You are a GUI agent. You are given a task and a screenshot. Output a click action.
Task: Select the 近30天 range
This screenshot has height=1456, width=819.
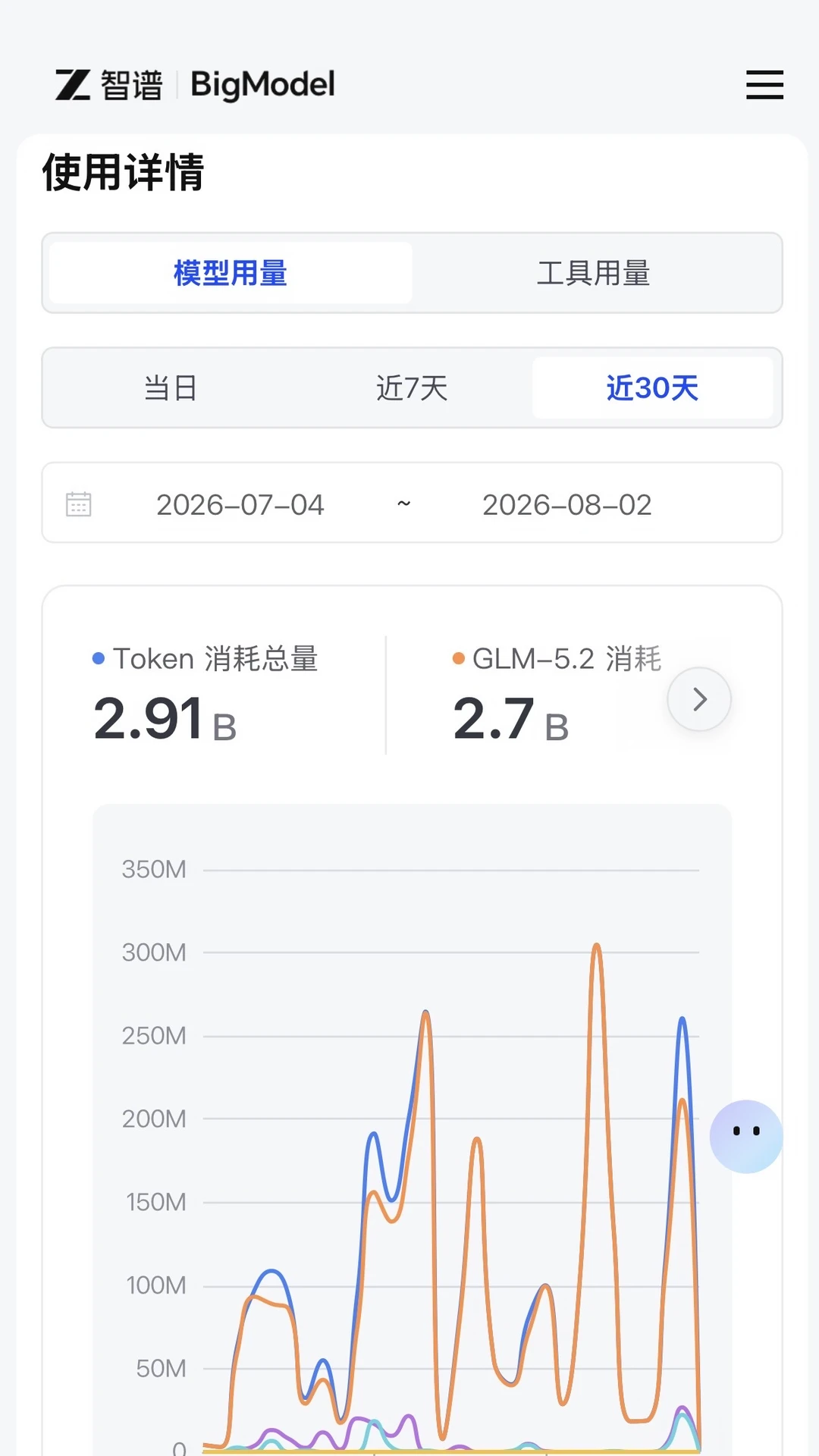click(x=652, y=388)
